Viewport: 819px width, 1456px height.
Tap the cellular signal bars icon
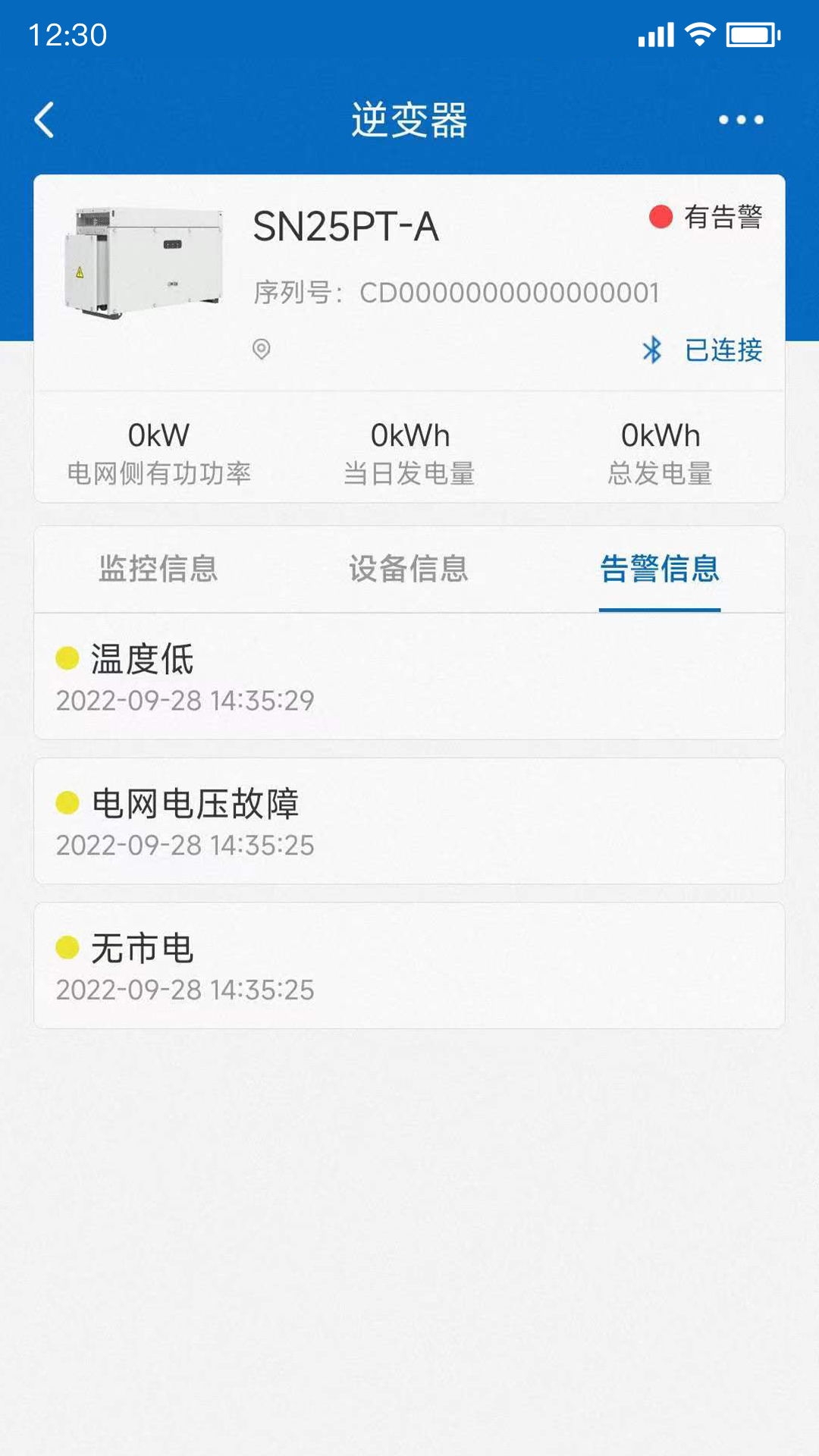654,33
